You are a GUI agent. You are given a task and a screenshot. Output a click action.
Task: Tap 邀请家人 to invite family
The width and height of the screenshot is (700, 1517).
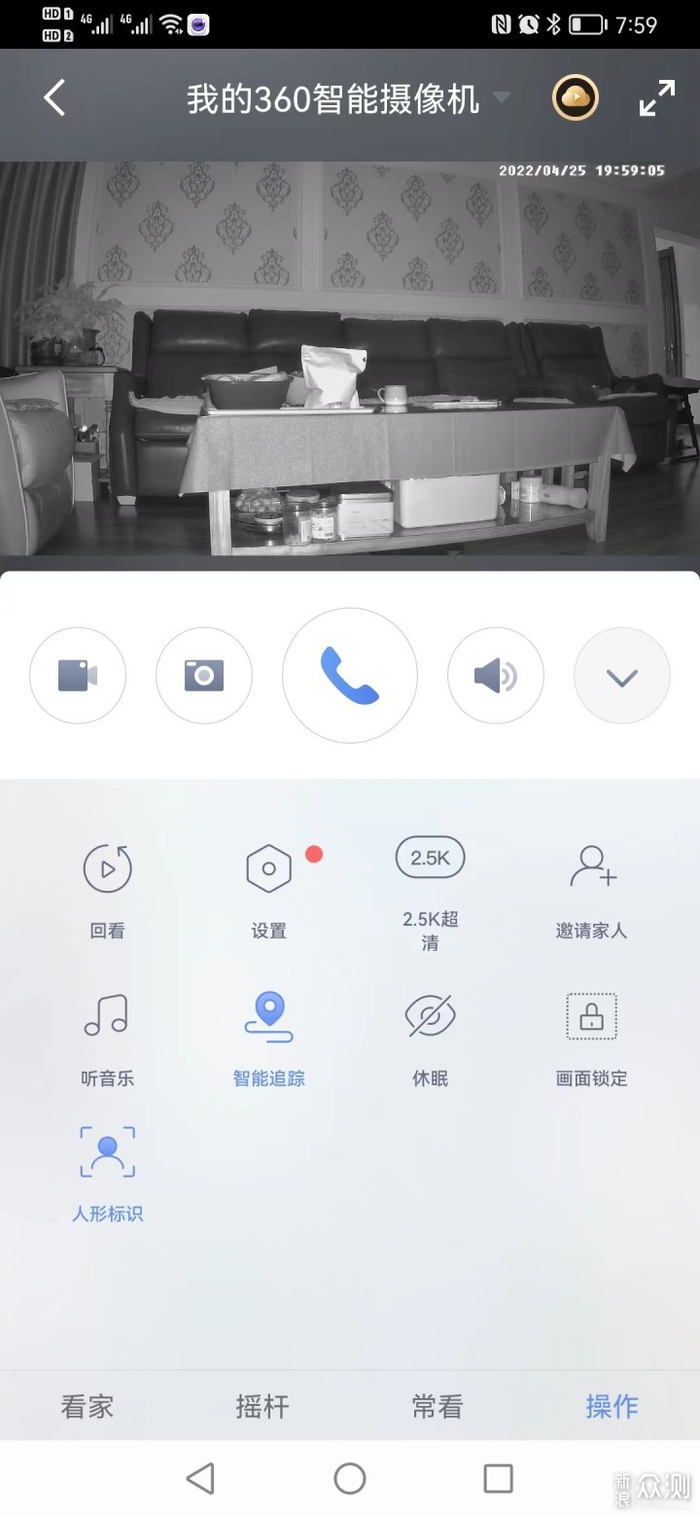[x=592, y=890]
